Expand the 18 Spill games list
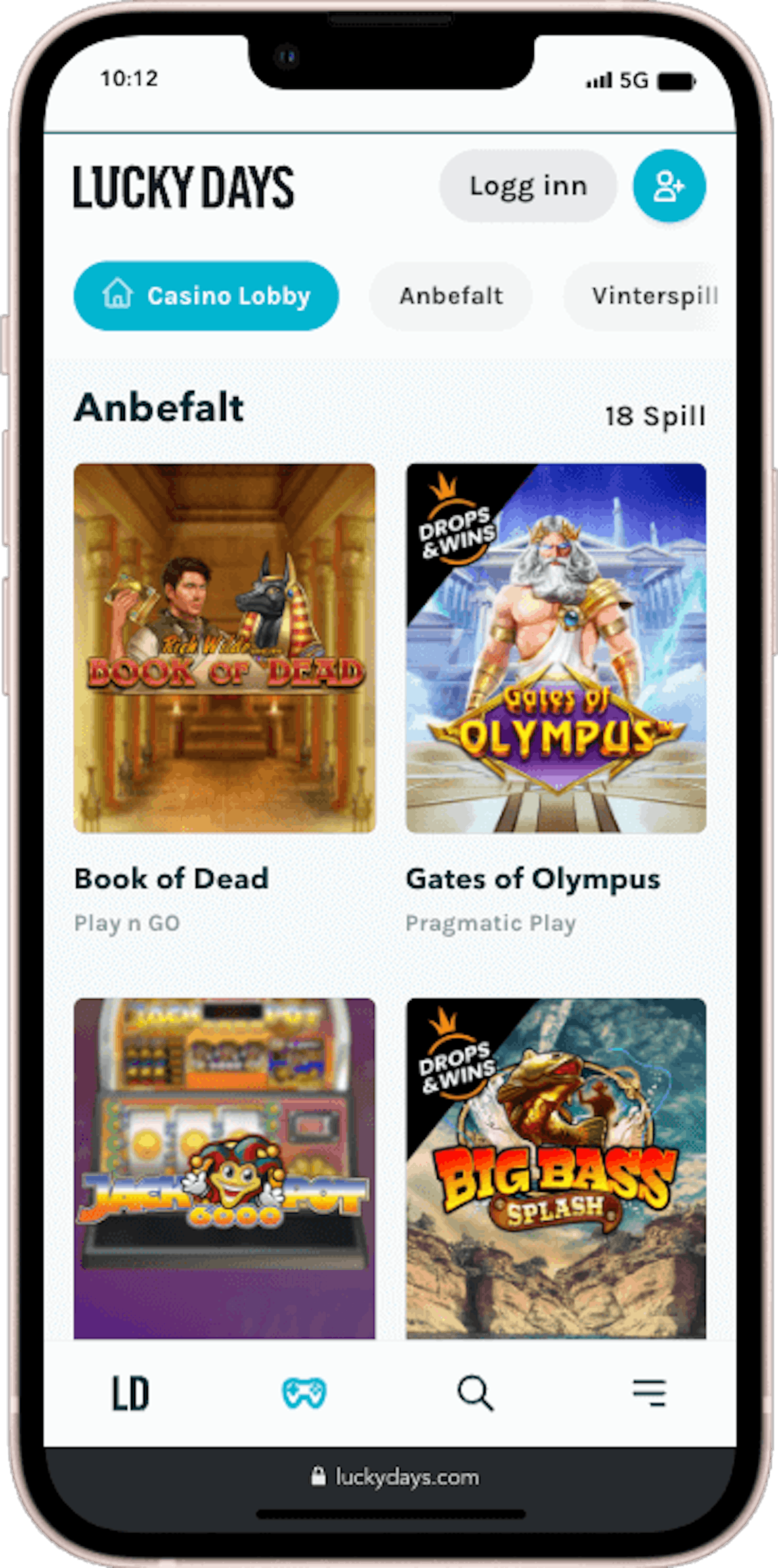 [x=655, y=416]
